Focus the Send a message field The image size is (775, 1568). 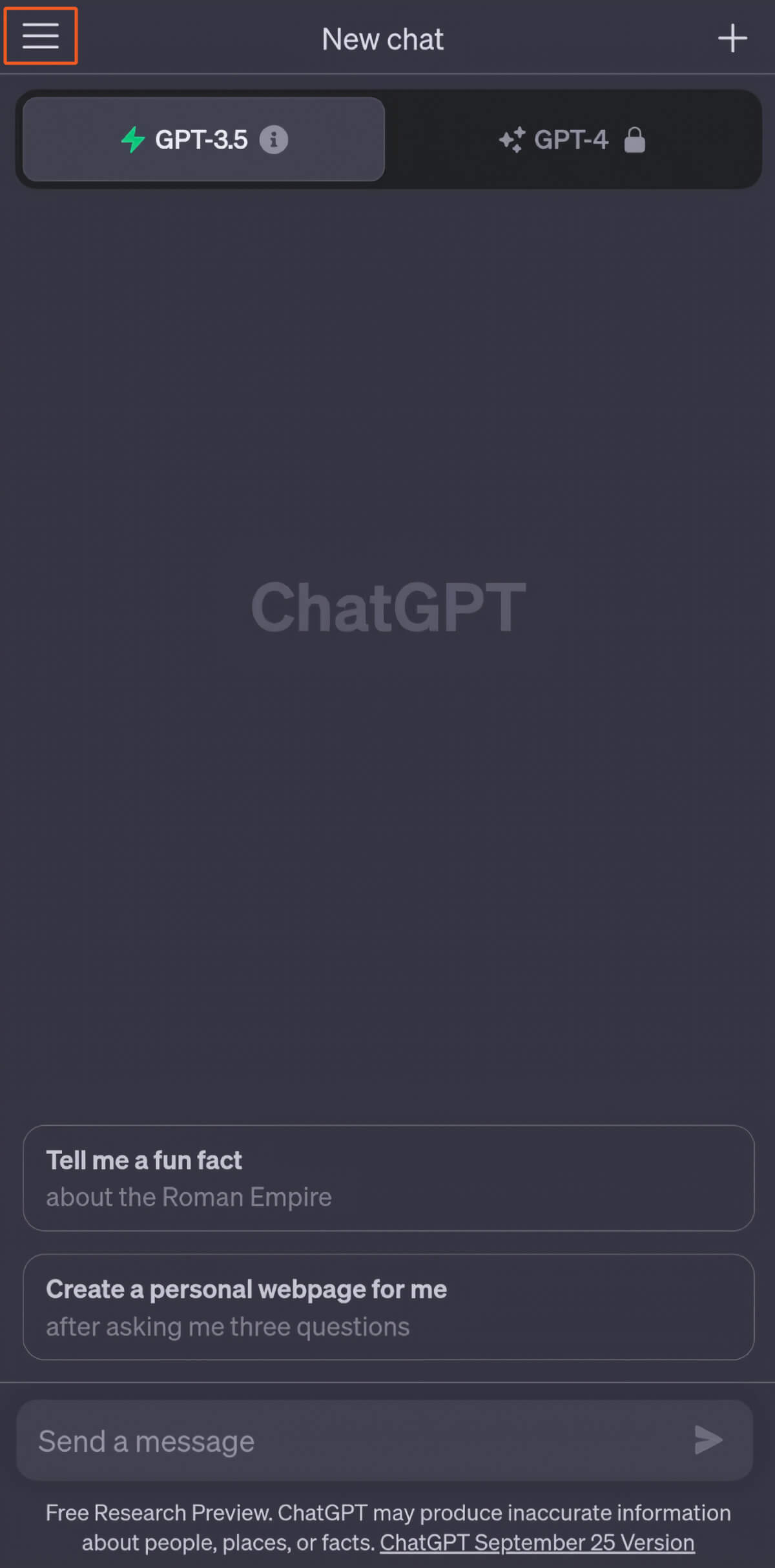click(349, 1441)
